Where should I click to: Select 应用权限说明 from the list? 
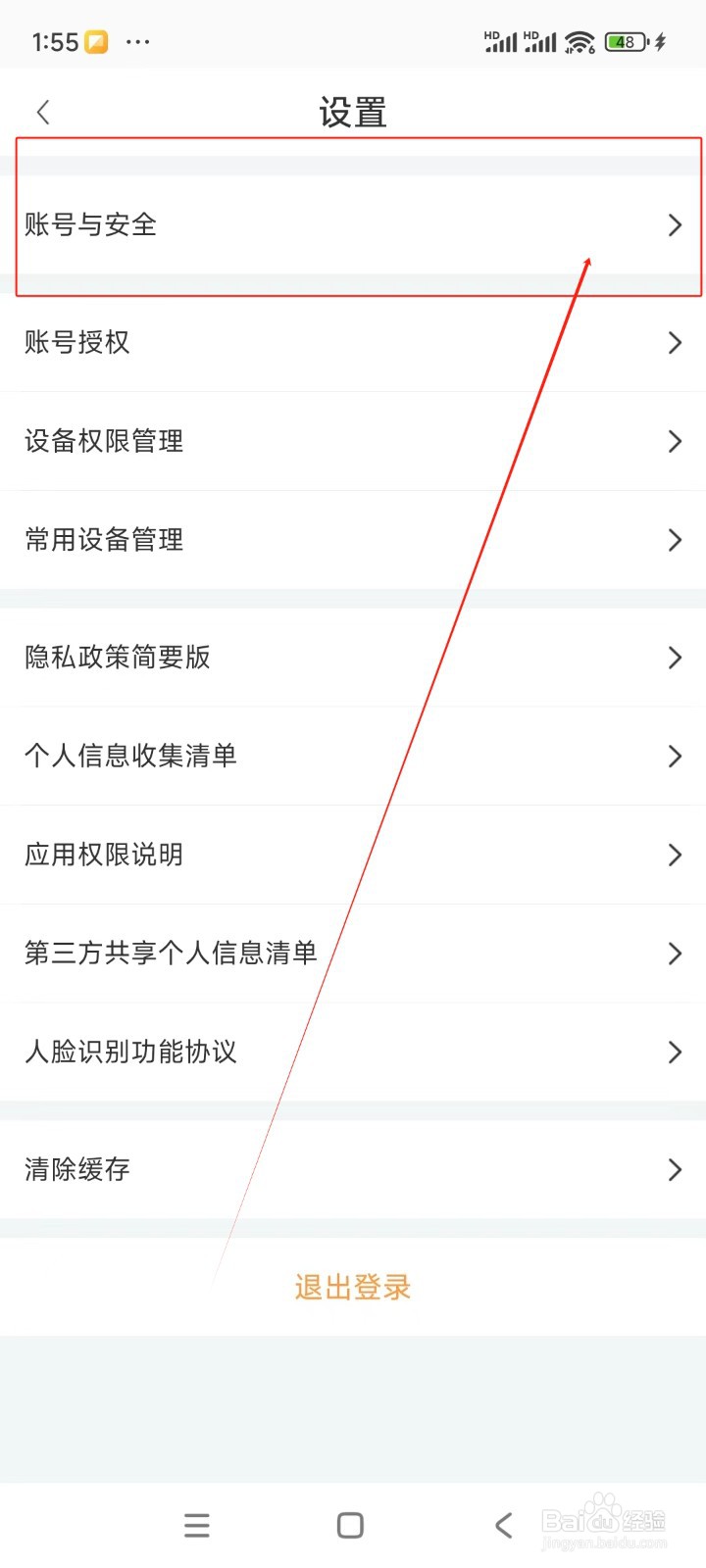click(x=353, y=855)
